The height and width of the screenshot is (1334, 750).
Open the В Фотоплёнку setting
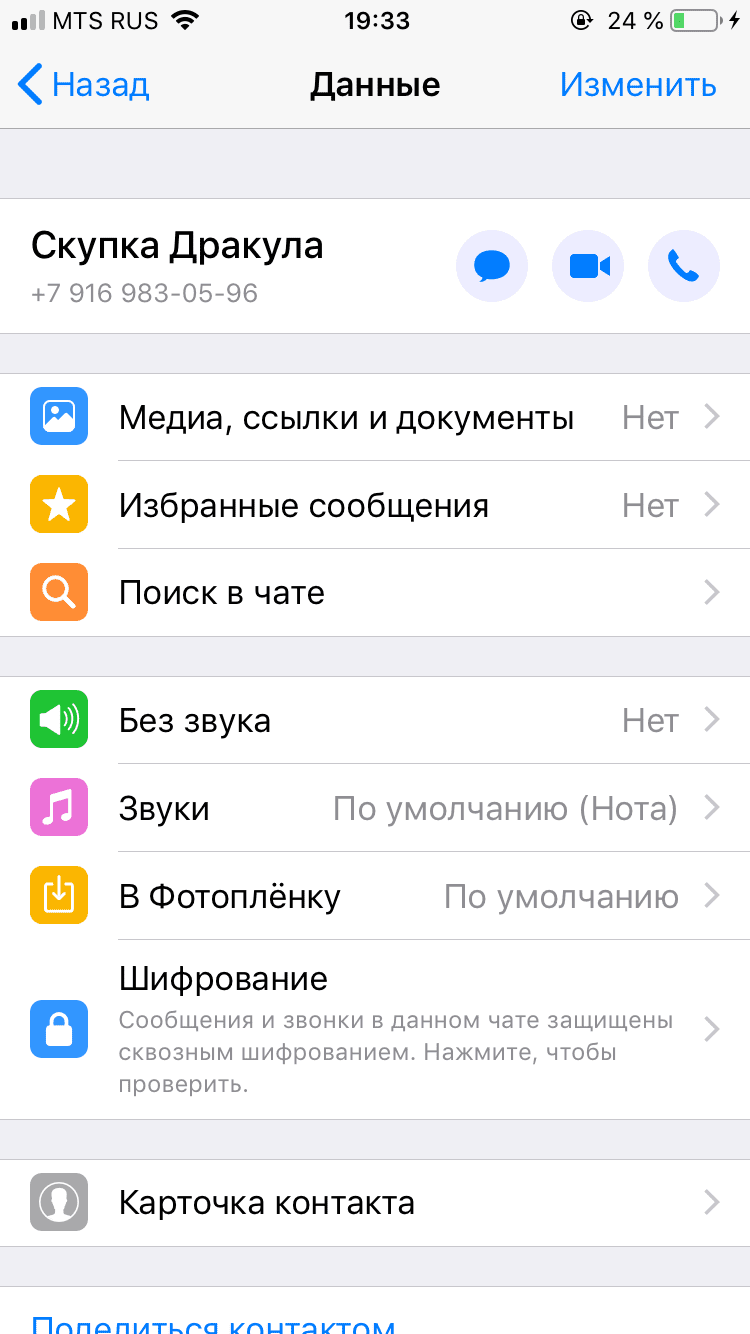pos(375,896)
